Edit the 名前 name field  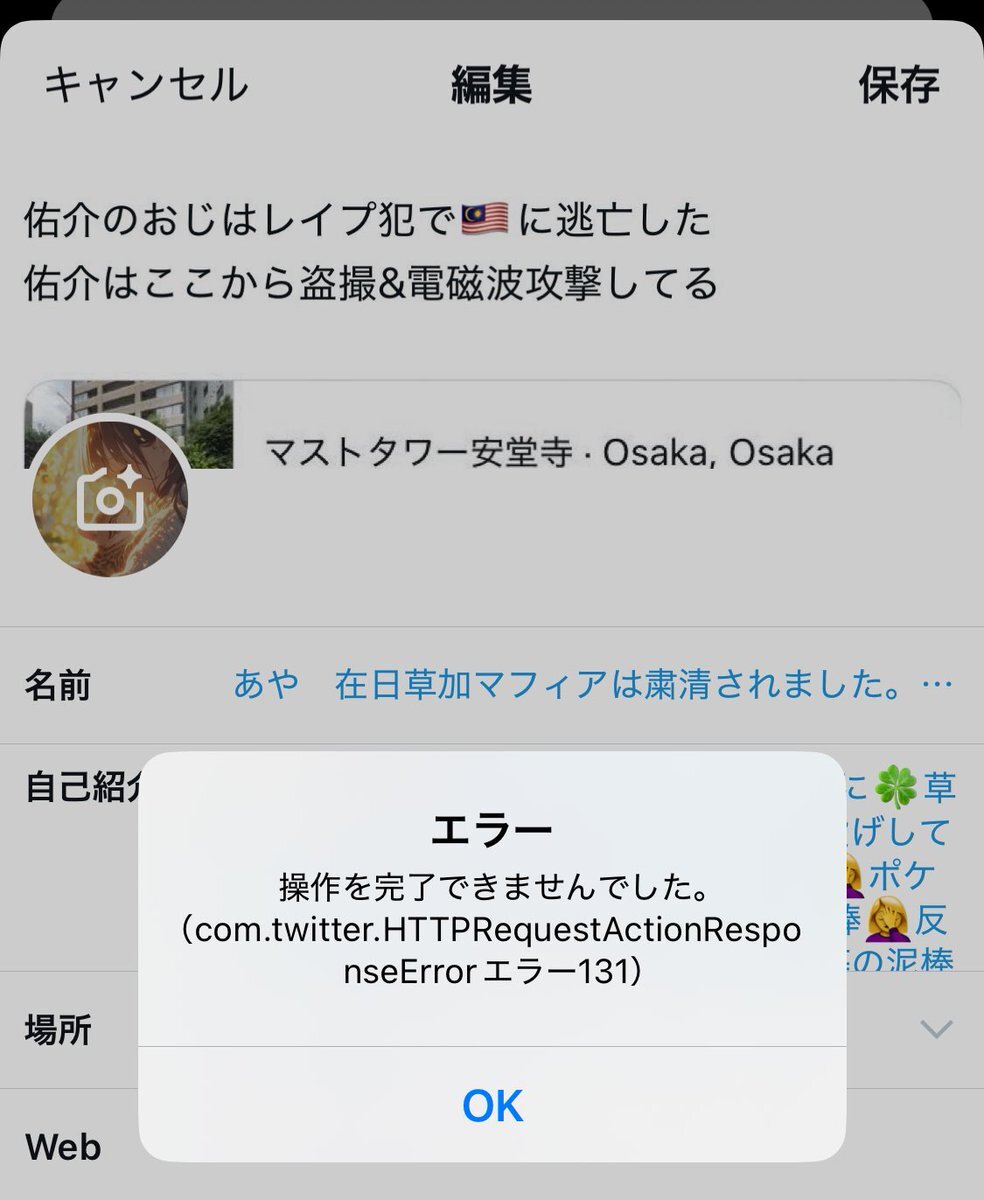pyautogui.click(x=592, y=686)
